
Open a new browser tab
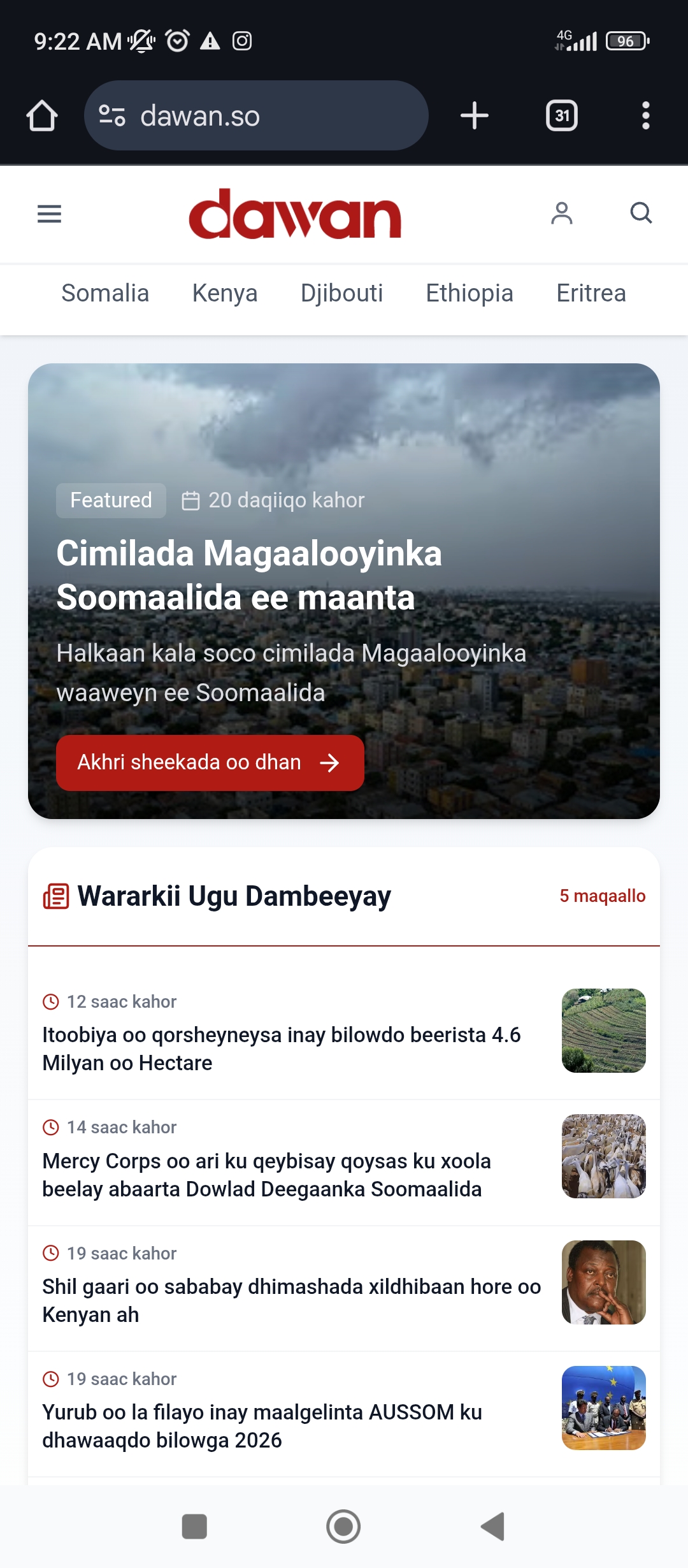coord(475,116)
